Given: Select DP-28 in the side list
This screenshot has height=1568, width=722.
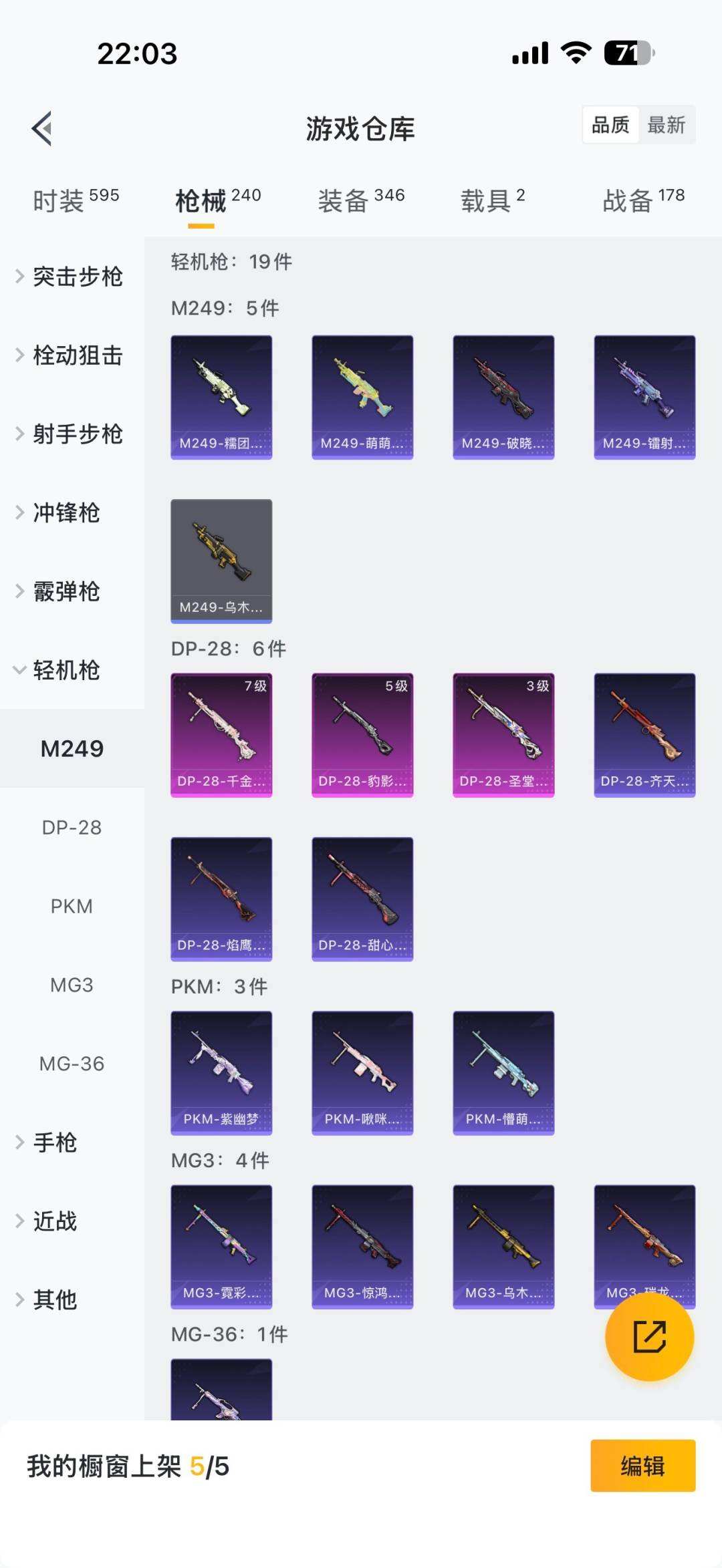Looking at the screenshot, I should [x=72, y=828].
